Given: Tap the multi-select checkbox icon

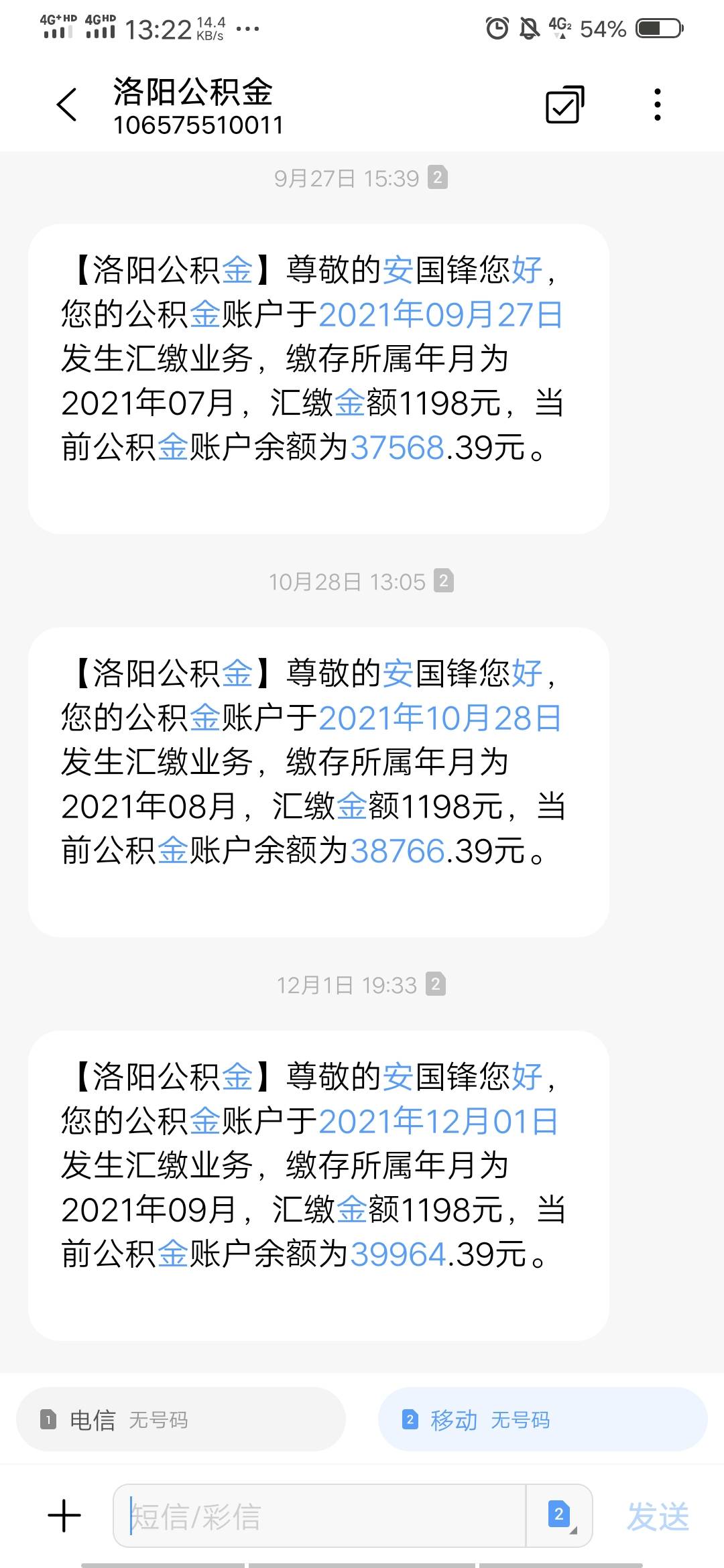Looking at the screenshot, I should 565,105.
